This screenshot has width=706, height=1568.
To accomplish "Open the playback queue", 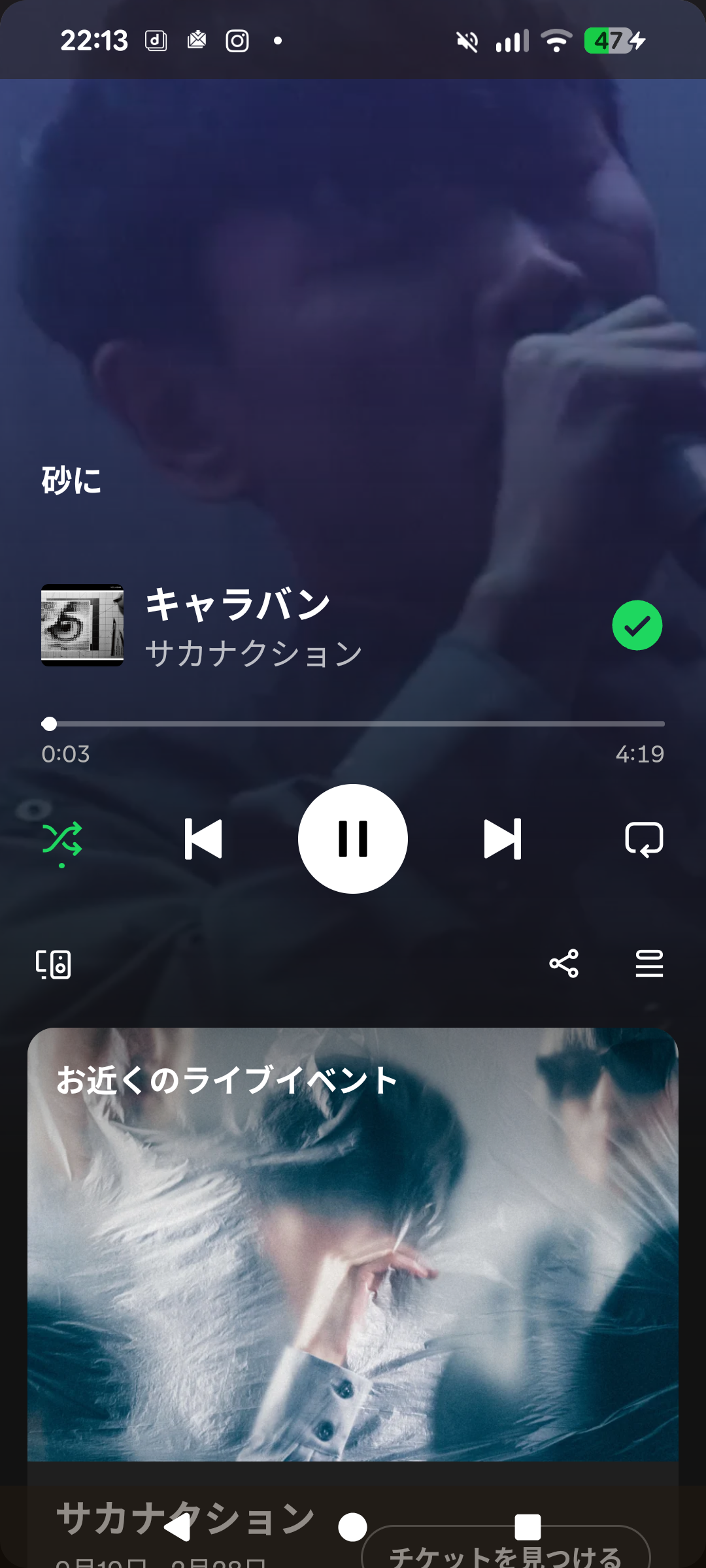I will click(x=649, y=964).
